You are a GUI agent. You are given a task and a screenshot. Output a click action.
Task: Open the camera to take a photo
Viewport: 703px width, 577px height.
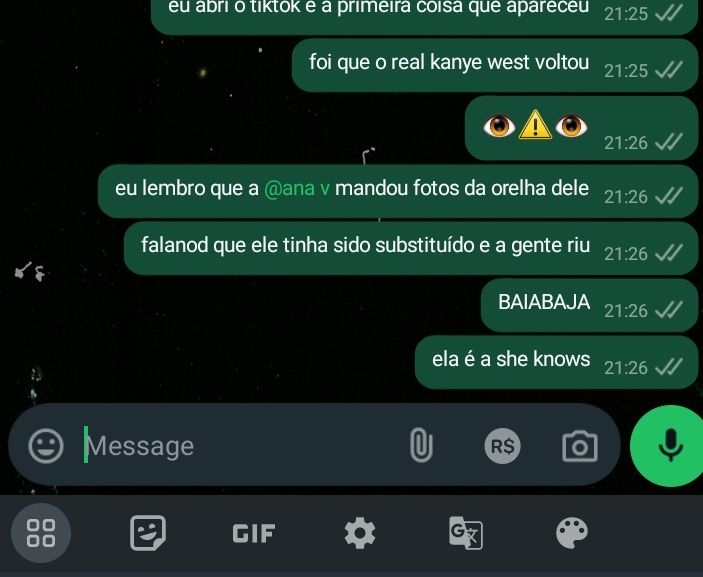579,446
